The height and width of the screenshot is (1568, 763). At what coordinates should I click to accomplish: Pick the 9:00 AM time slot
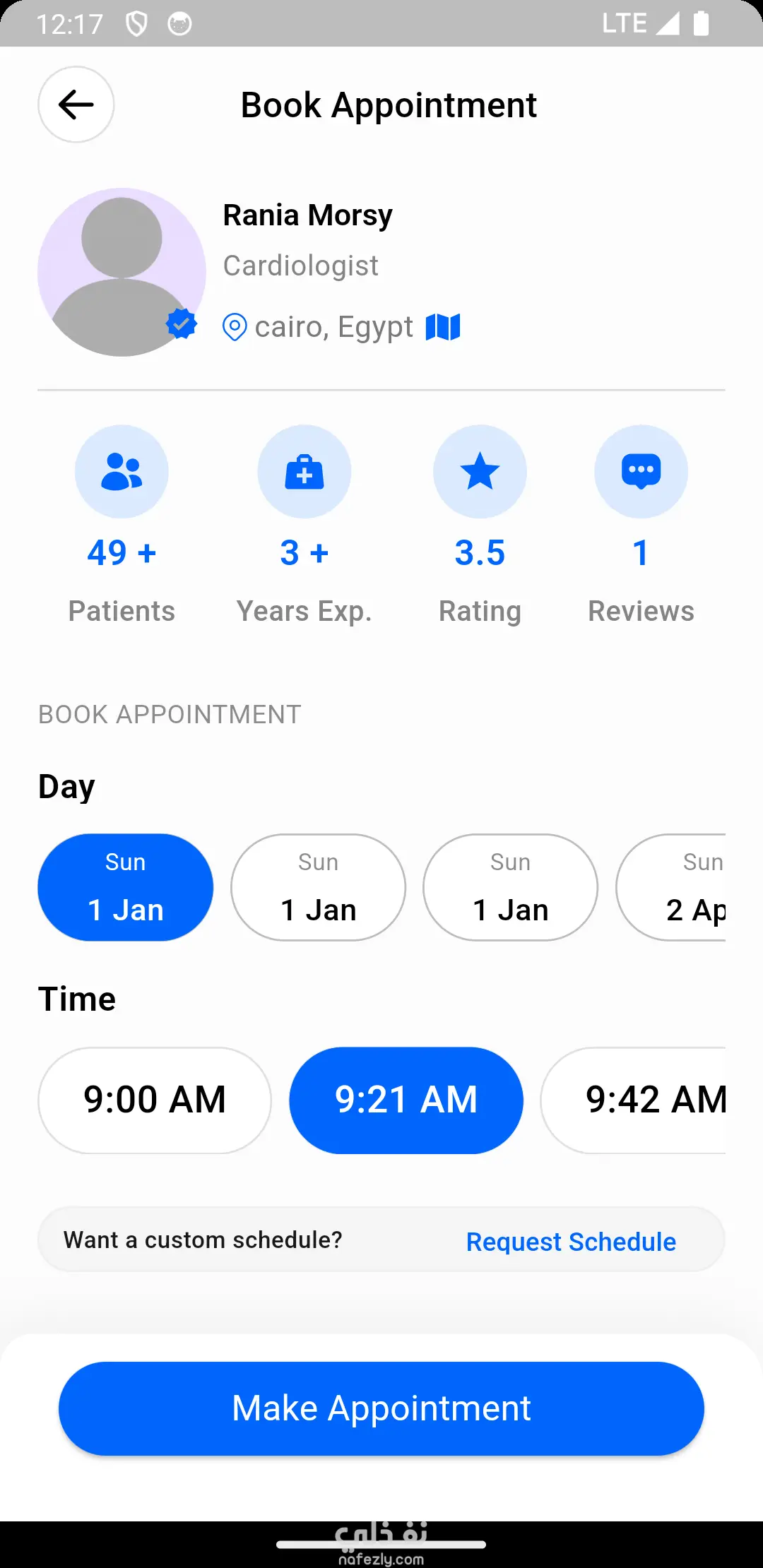point(155,1100)
